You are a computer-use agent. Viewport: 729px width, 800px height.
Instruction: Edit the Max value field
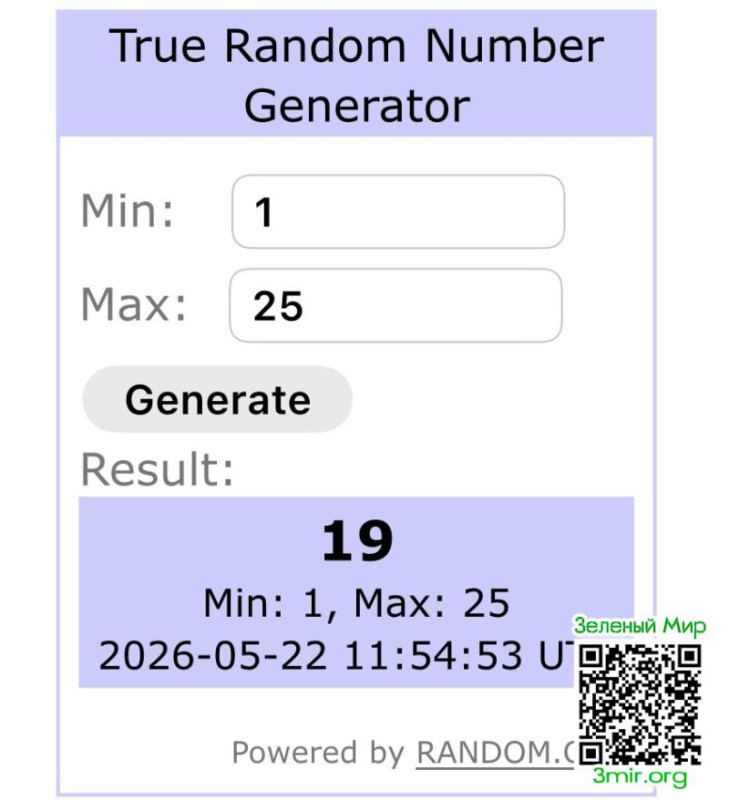click(396, 306)
